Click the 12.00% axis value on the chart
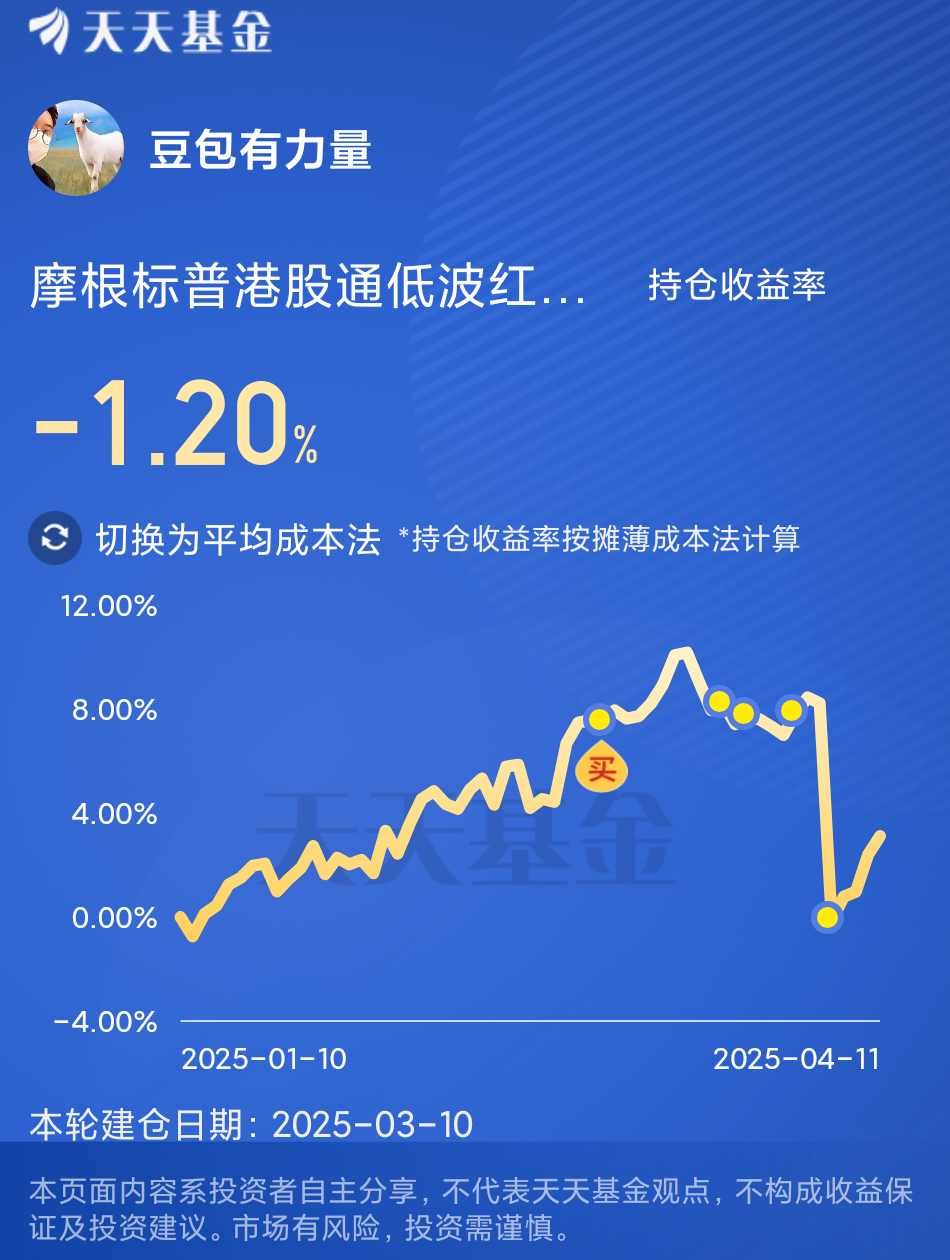Screen dimensions: 950x1260 107,605
